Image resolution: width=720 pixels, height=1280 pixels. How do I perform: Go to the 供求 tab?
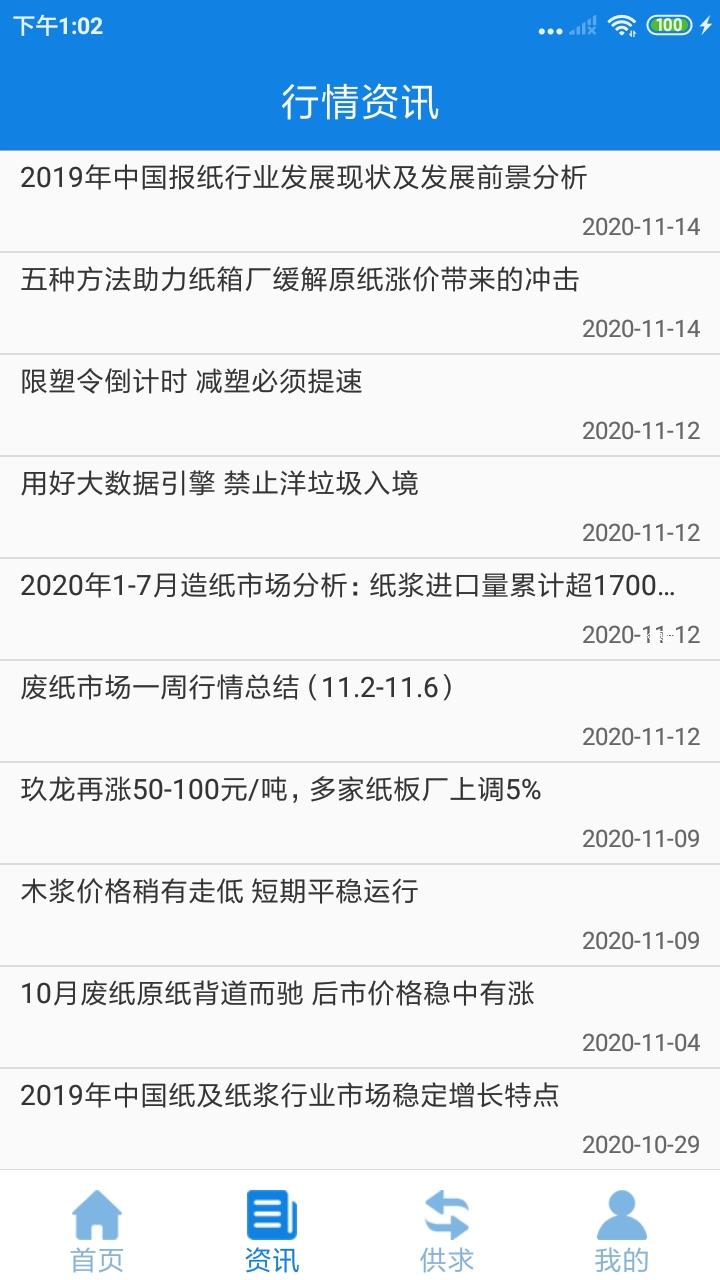click(447, 1230)
